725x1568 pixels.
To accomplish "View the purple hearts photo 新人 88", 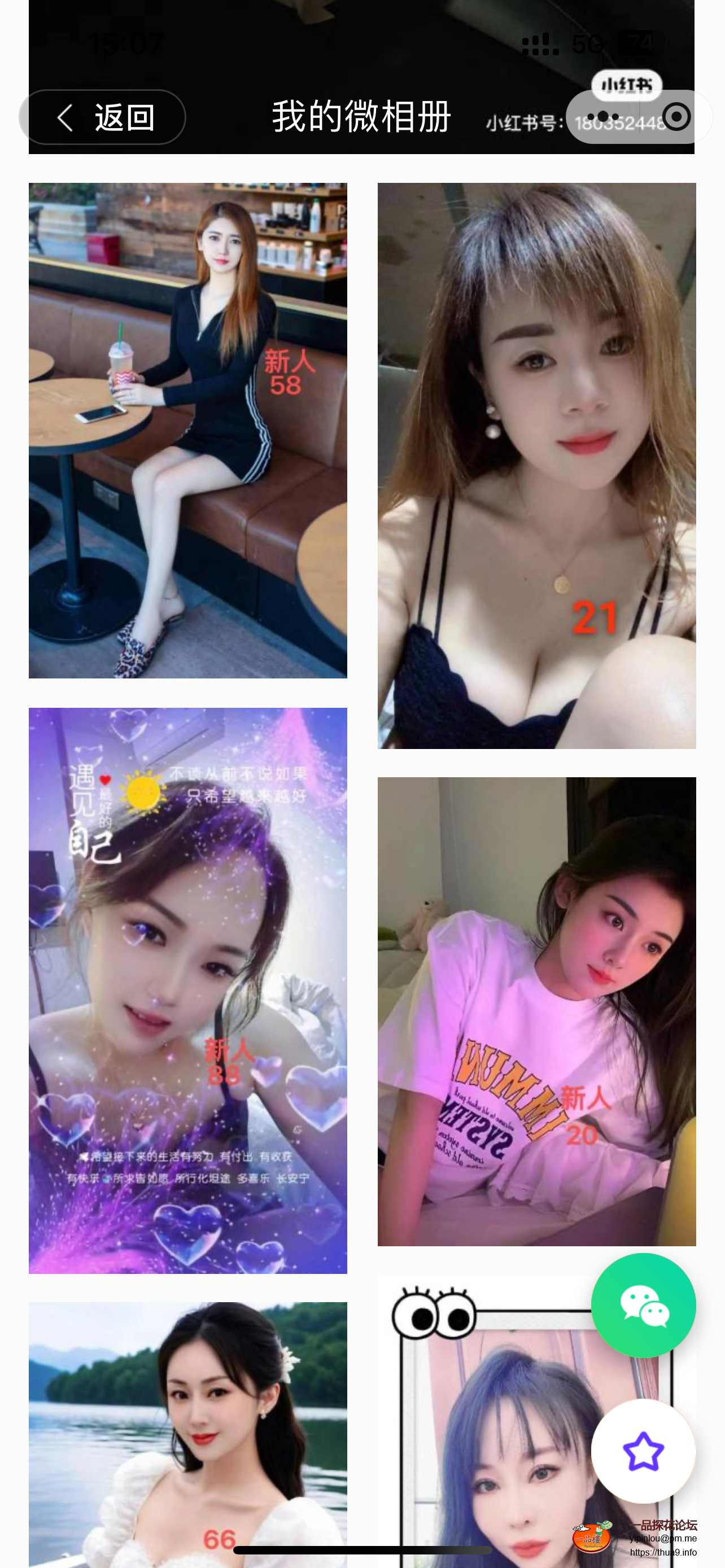I will pos(187,991).
